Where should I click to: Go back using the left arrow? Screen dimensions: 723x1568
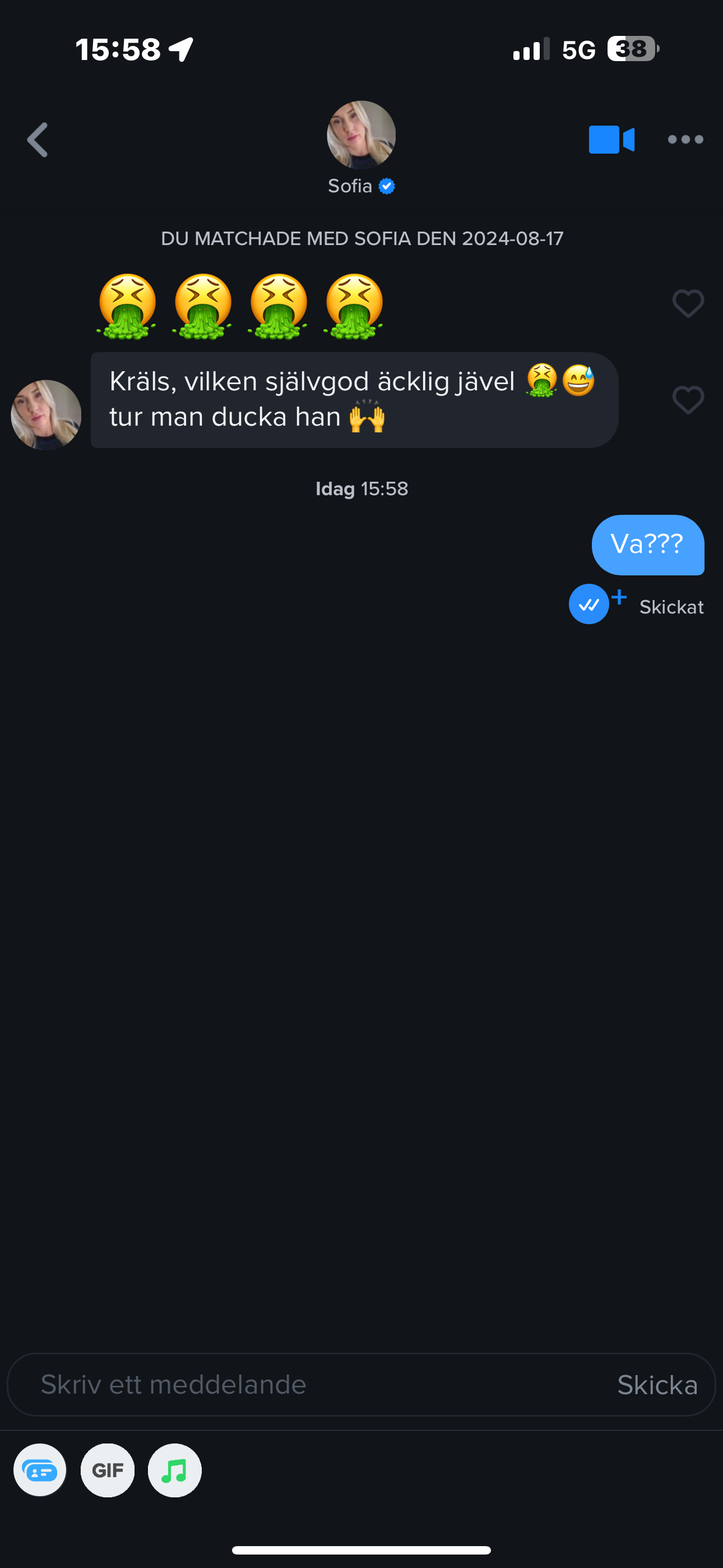(x=38, y=140)
